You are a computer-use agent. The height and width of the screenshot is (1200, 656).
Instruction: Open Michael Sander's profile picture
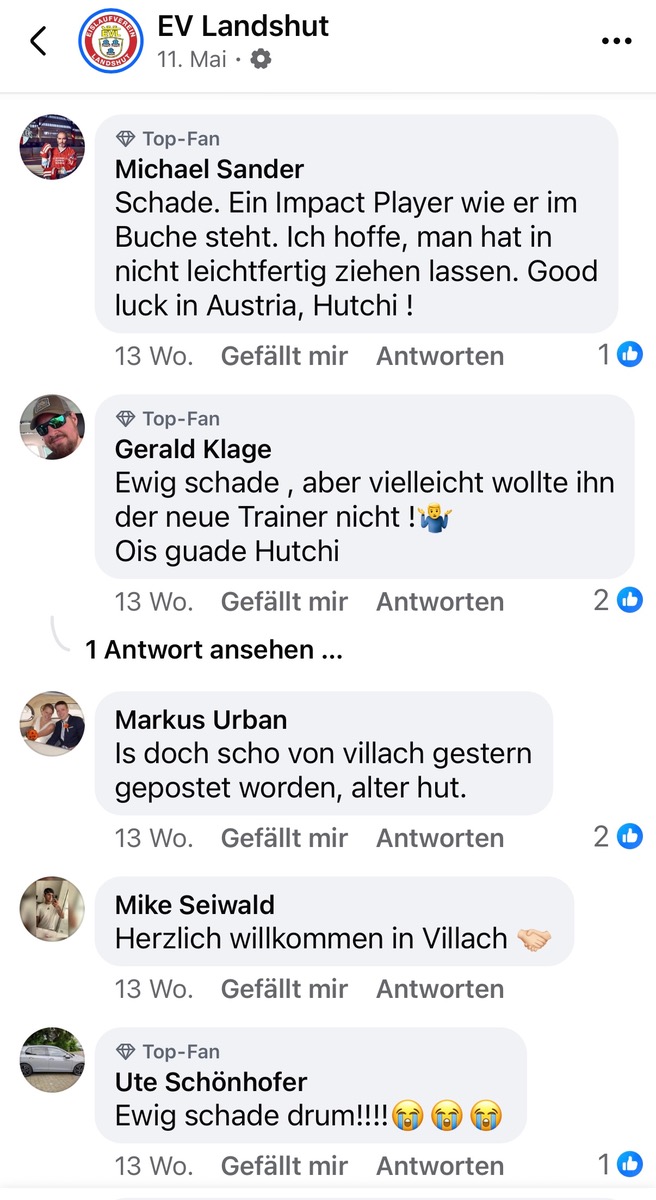[52, 146]
